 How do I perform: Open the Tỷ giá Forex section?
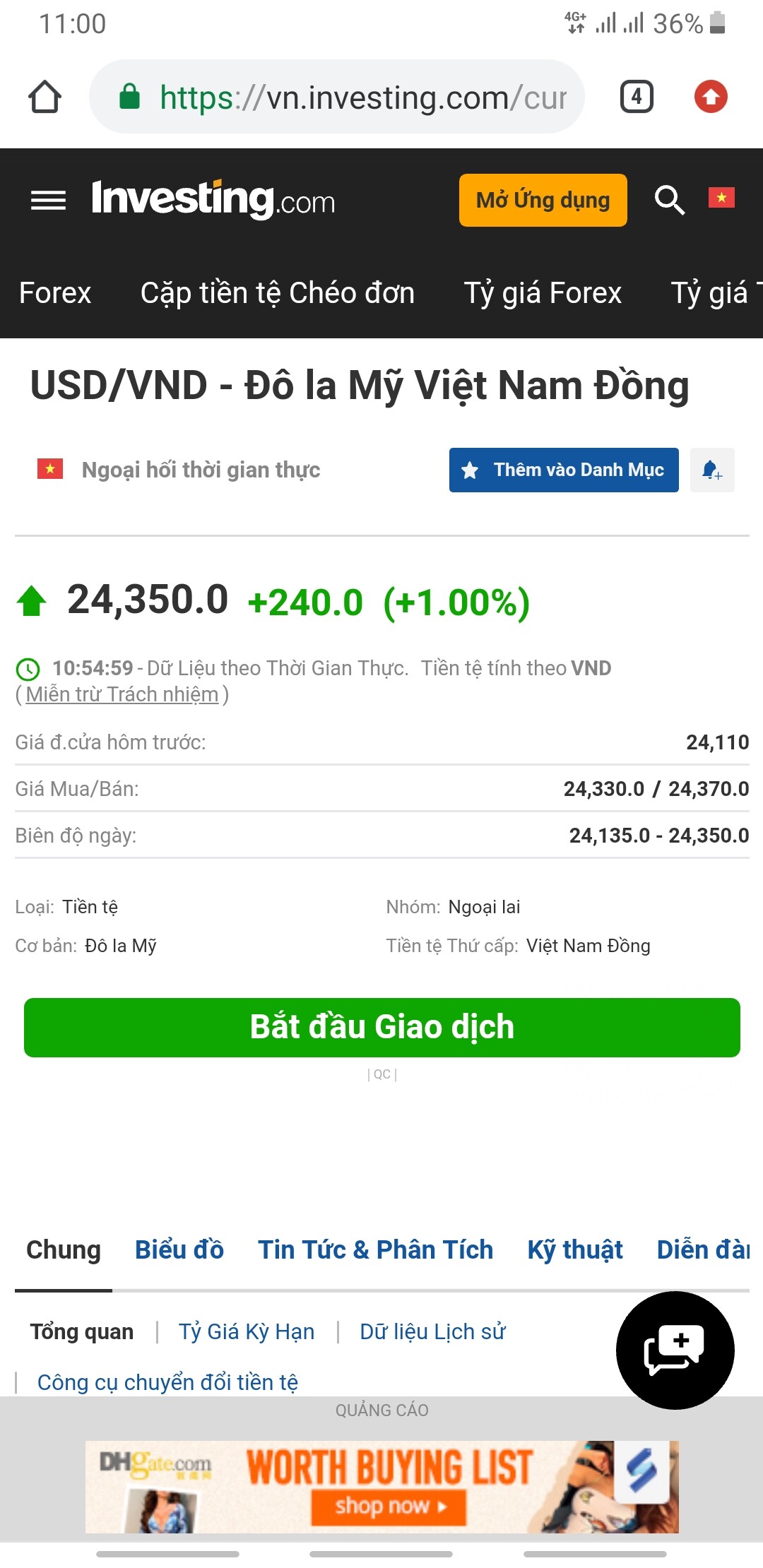(x=543, y=293)
